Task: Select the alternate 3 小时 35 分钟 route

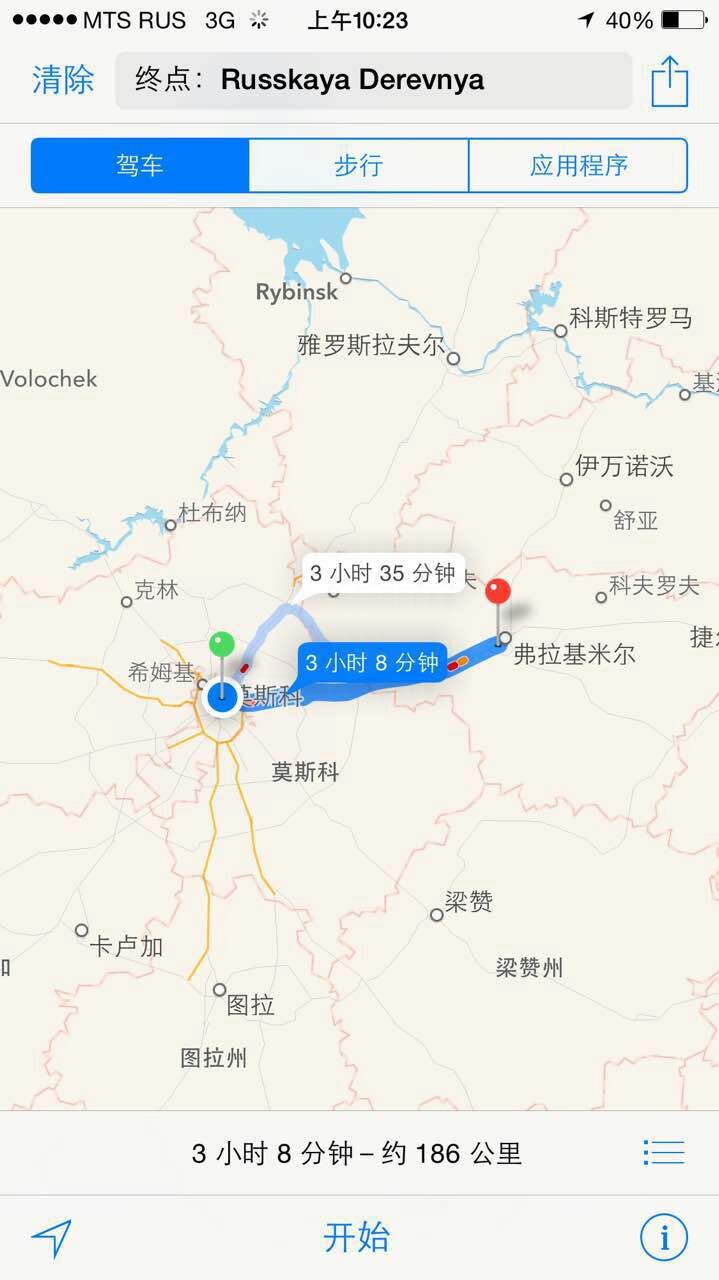Action: point(382,573)
